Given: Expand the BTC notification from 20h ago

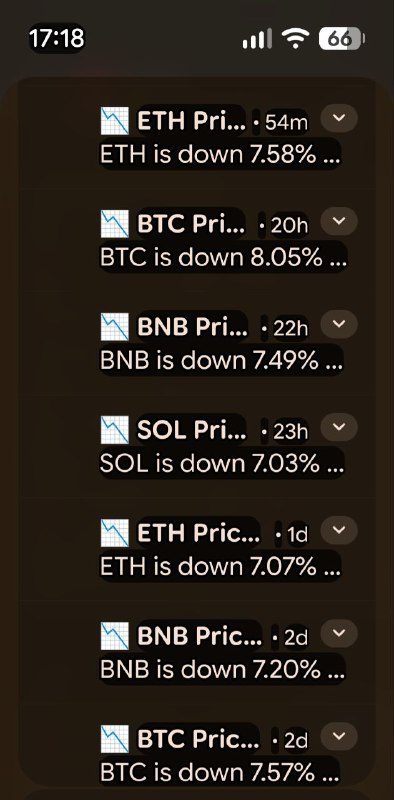Looking at the screenshot, I should [x=339, y=221].
